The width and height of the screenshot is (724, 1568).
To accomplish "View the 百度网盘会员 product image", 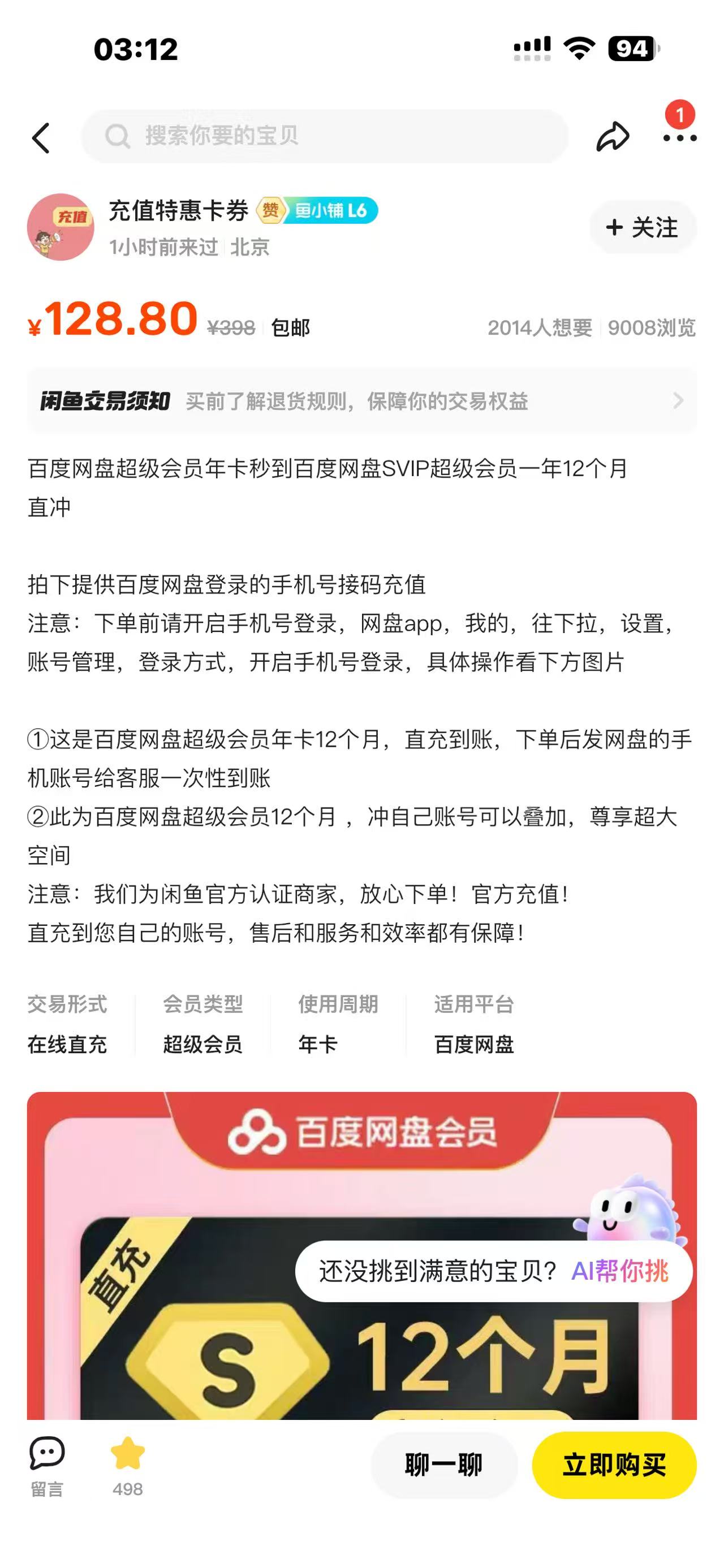I will [x=361, y=1255].
